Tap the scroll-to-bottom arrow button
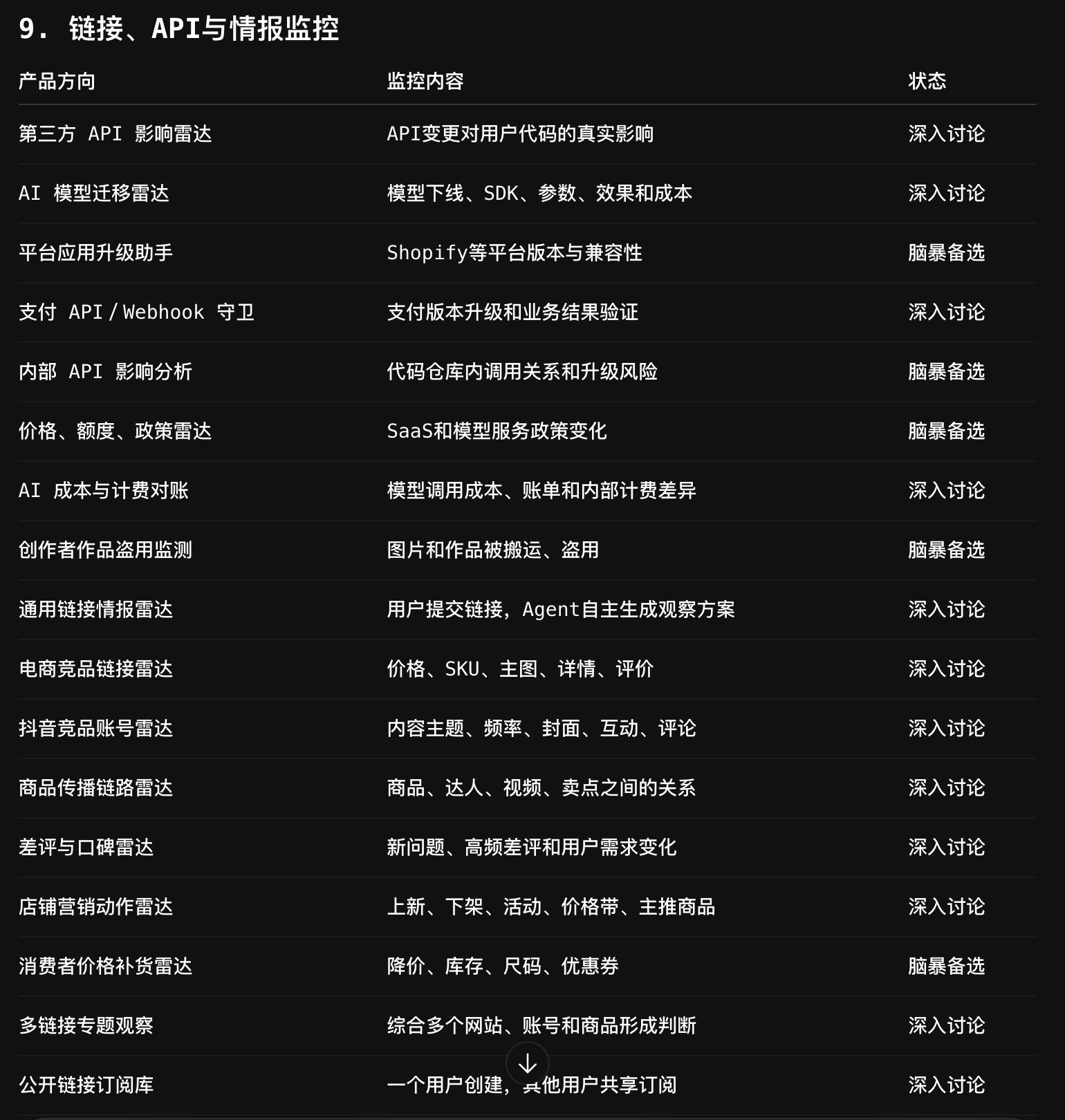The image size is (1065, 1120). [x=528, y=1063]
